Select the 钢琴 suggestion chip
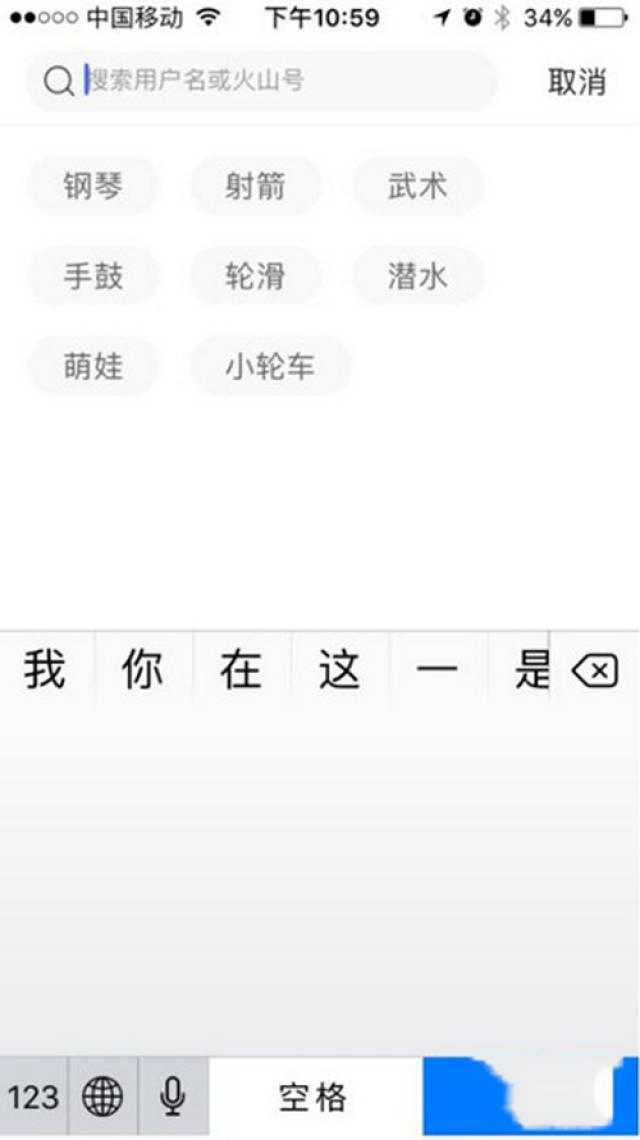The height and width of the screenshot is (1140, 640). tap(93, 186)
